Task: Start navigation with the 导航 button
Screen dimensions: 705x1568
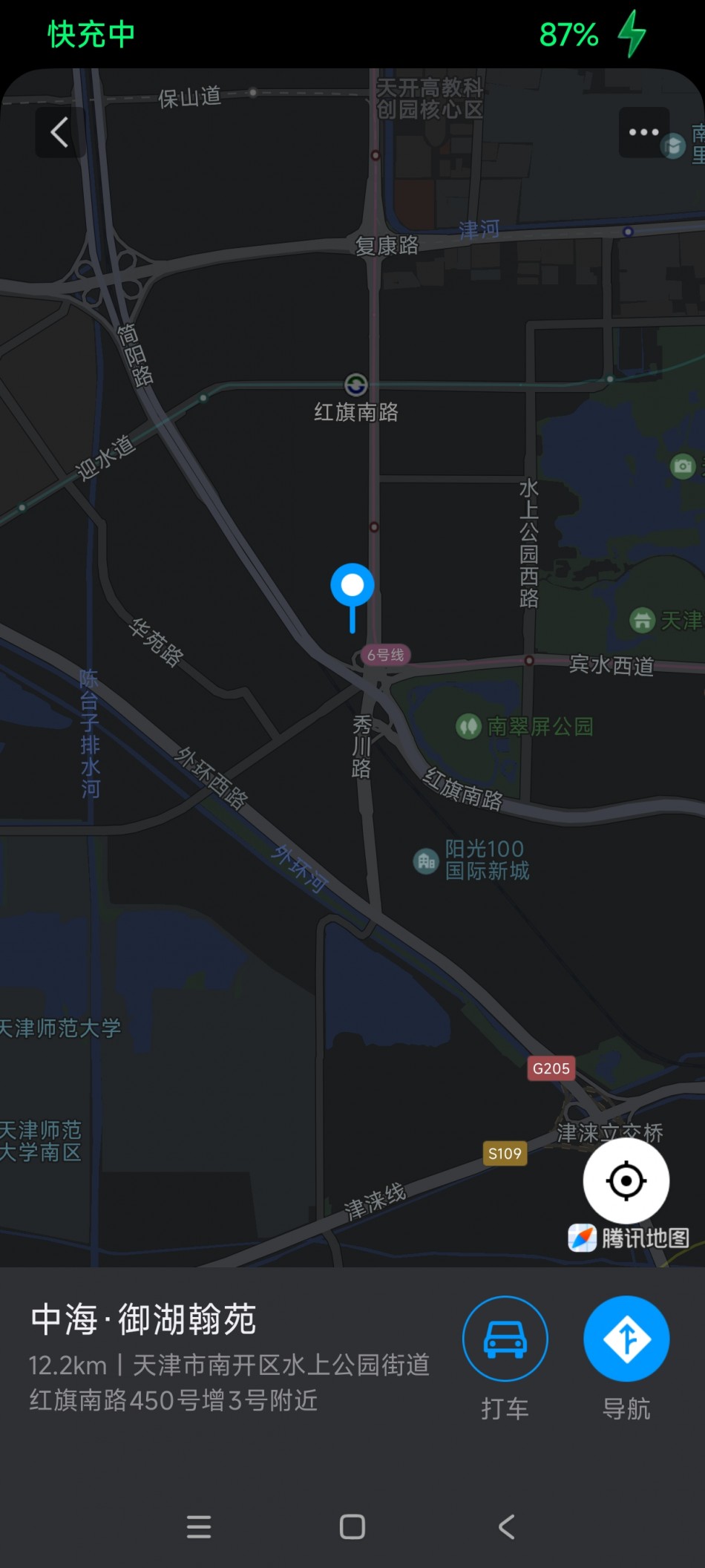Action: pyautogui.click(x=626, y=1339)
